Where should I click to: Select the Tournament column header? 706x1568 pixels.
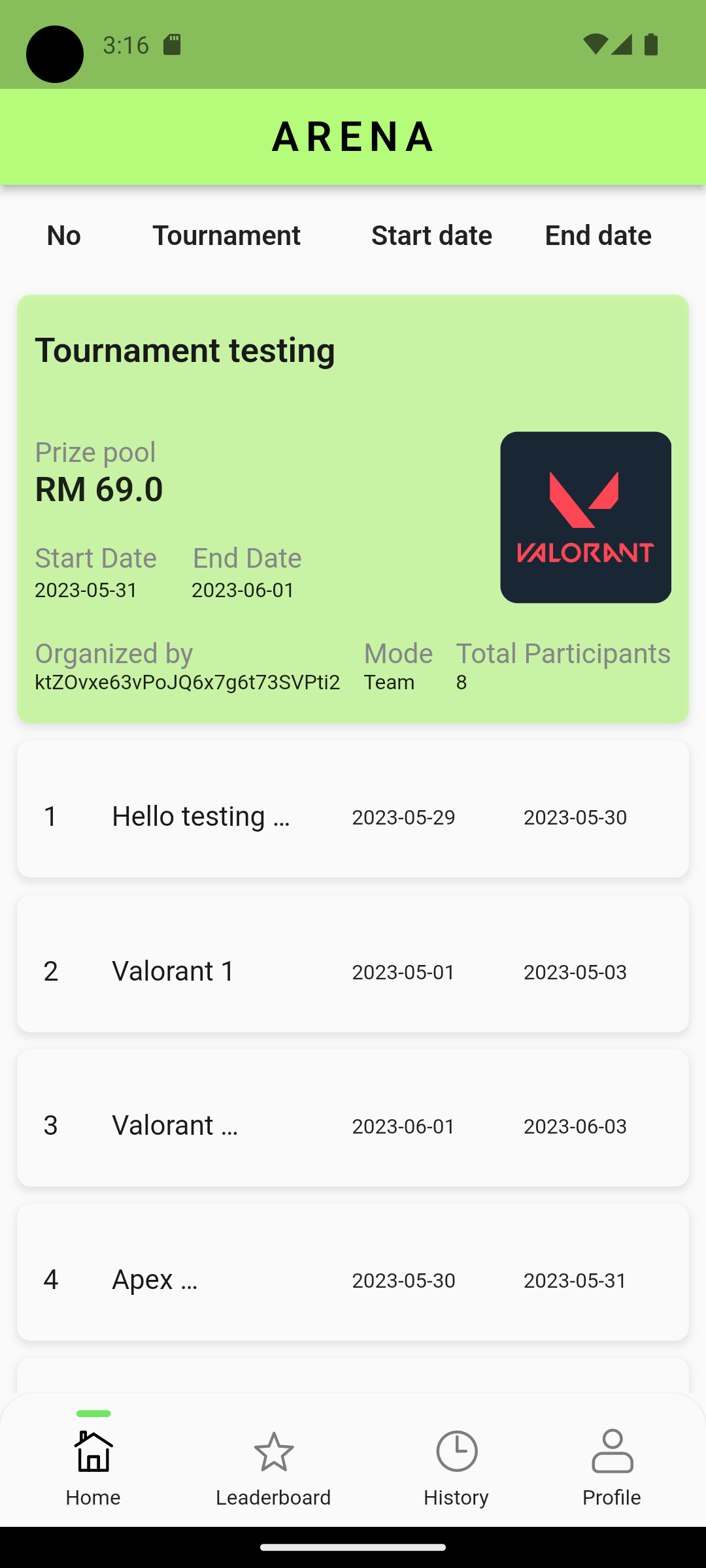point(226,235)
